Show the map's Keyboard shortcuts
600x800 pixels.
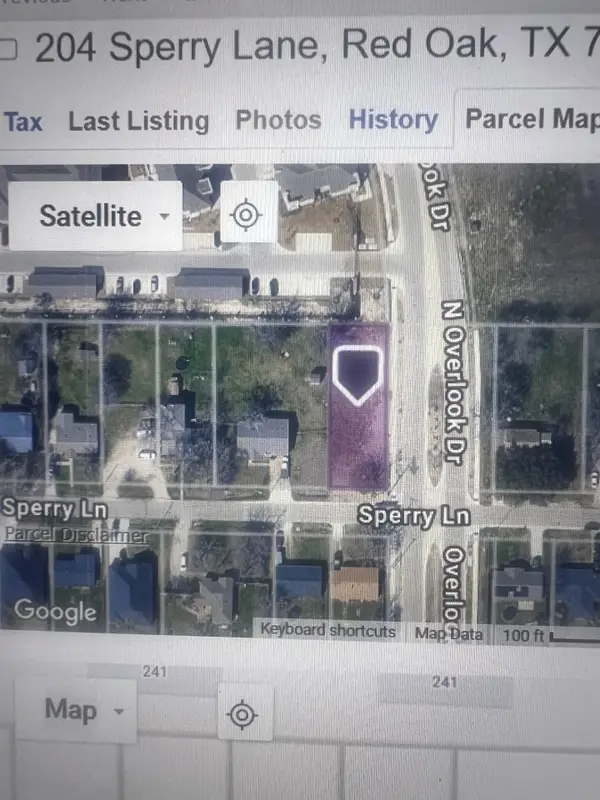(x=328, y=631)
